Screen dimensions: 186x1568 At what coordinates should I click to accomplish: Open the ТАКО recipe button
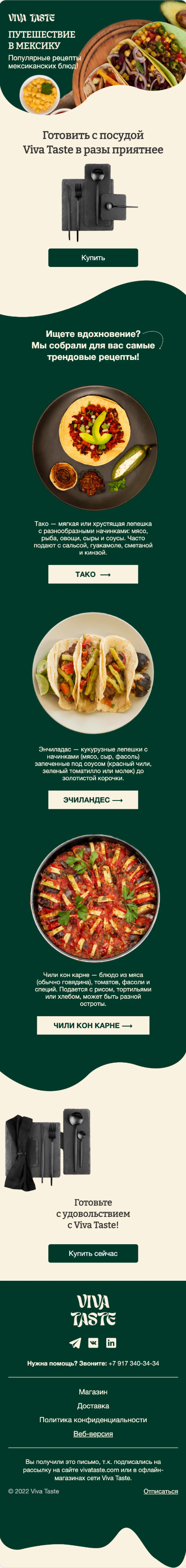click(93, 574)
